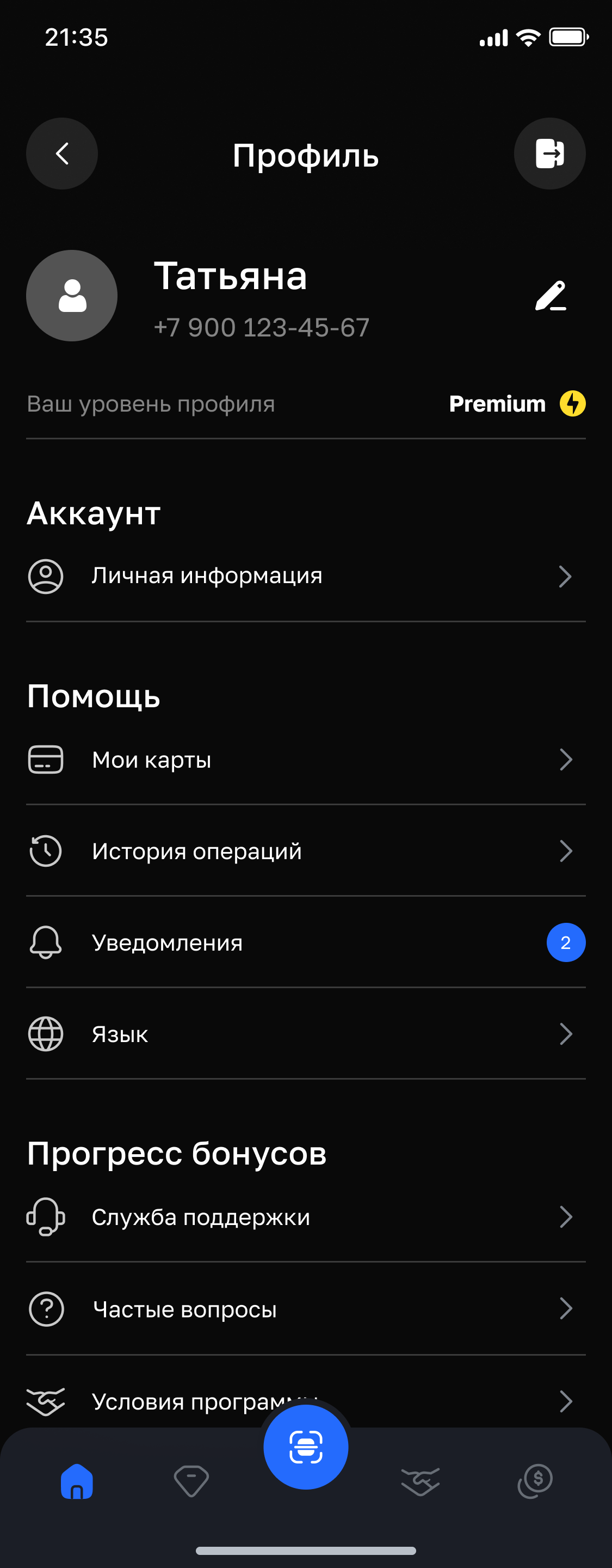Tap the logout icon in top right corner
This screenshot has height=1568, width=612.
click(549, 154)
